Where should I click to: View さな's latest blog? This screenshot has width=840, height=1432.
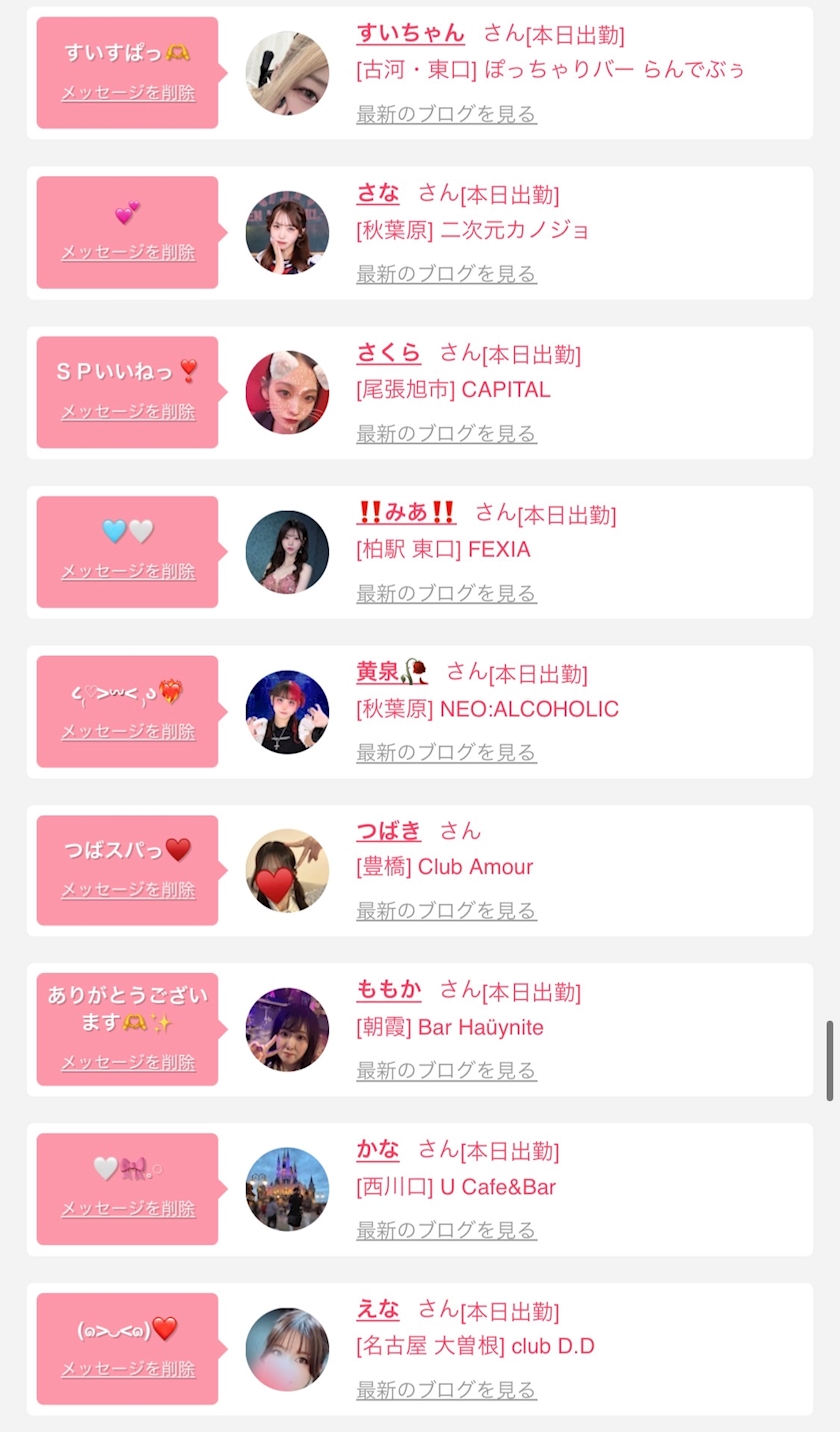coord(446,273)
